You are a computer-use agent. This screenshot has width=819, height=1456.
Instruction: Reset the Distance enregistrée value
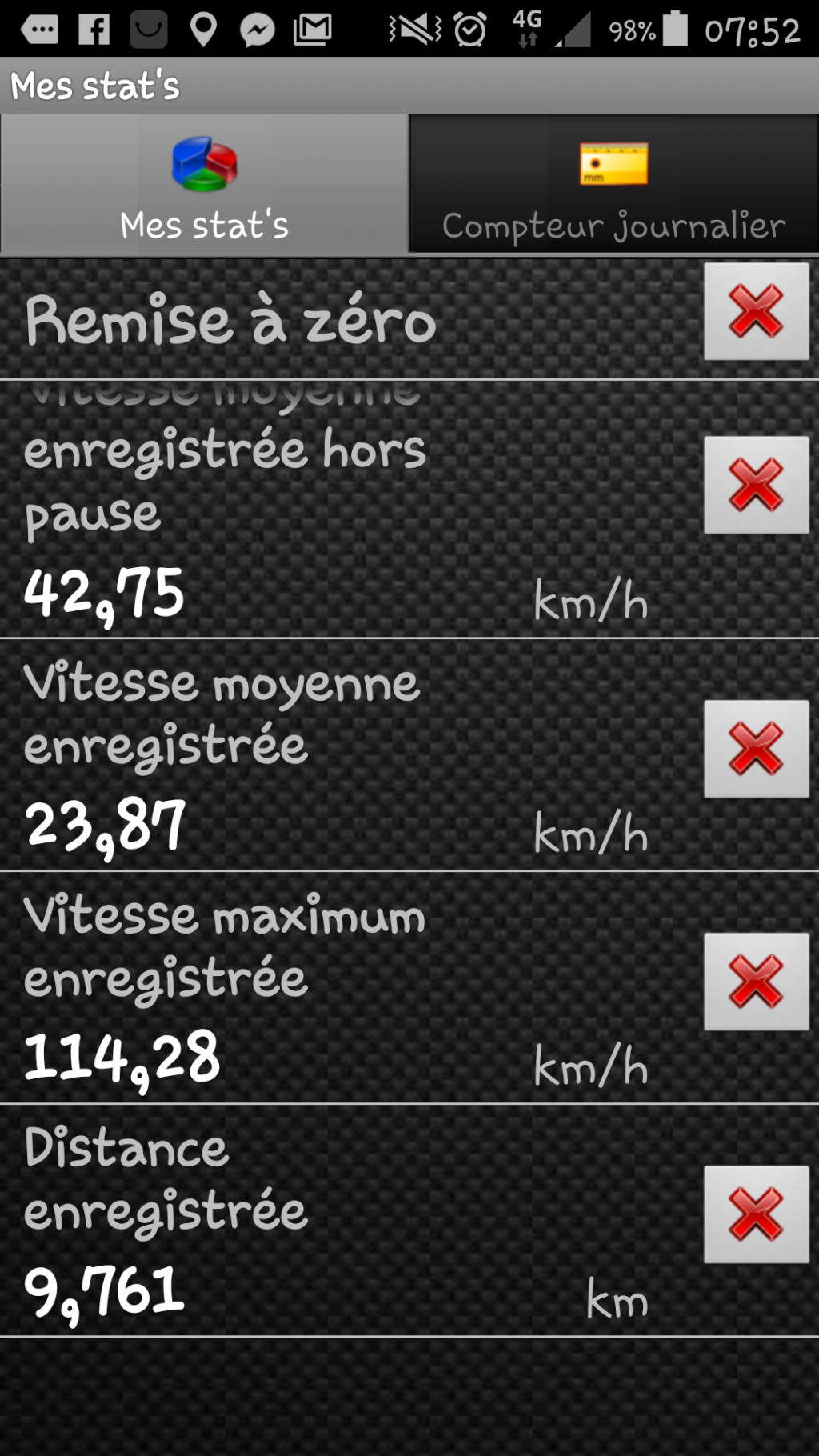(756, 1214)
